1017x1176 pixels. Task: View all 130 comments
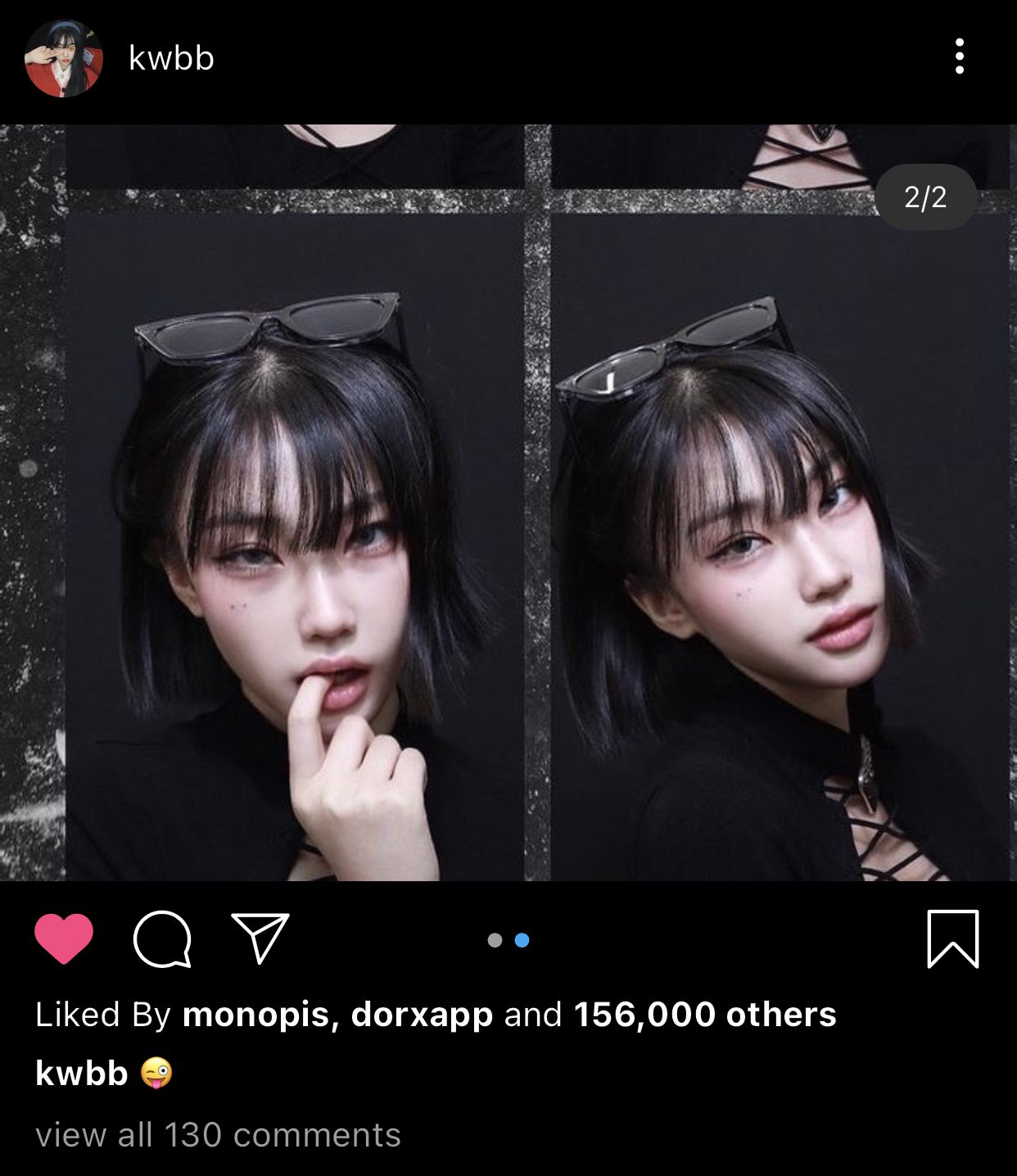218,1135
